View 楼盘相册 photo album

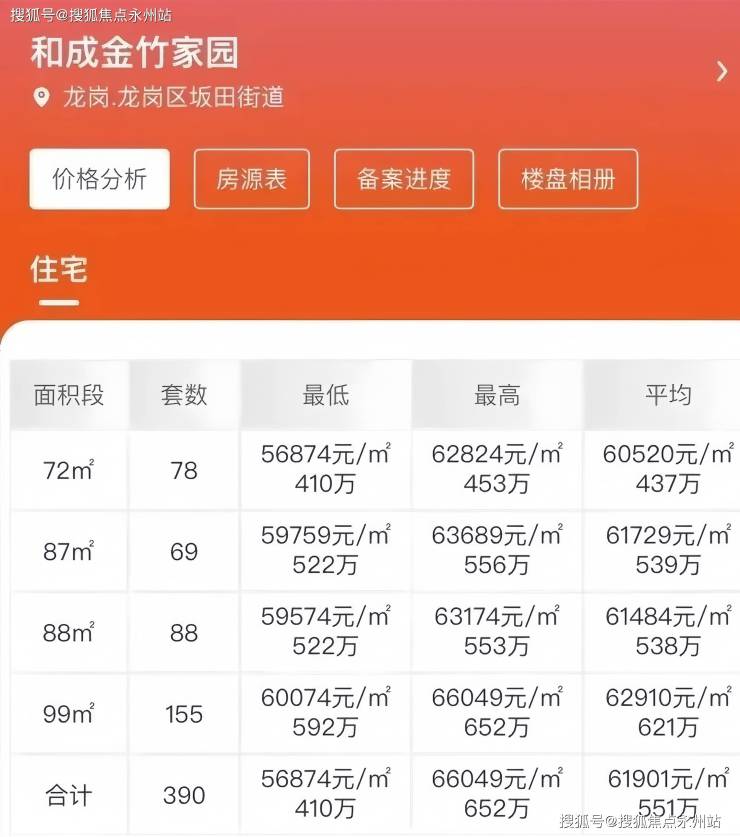click(567, 179)
